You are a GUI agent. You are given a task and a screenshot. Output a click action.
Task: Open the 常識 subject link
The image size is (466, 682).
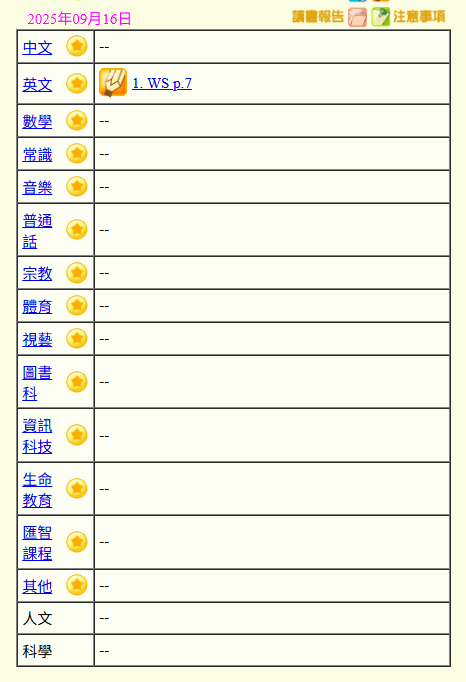(x=37, y=154)
